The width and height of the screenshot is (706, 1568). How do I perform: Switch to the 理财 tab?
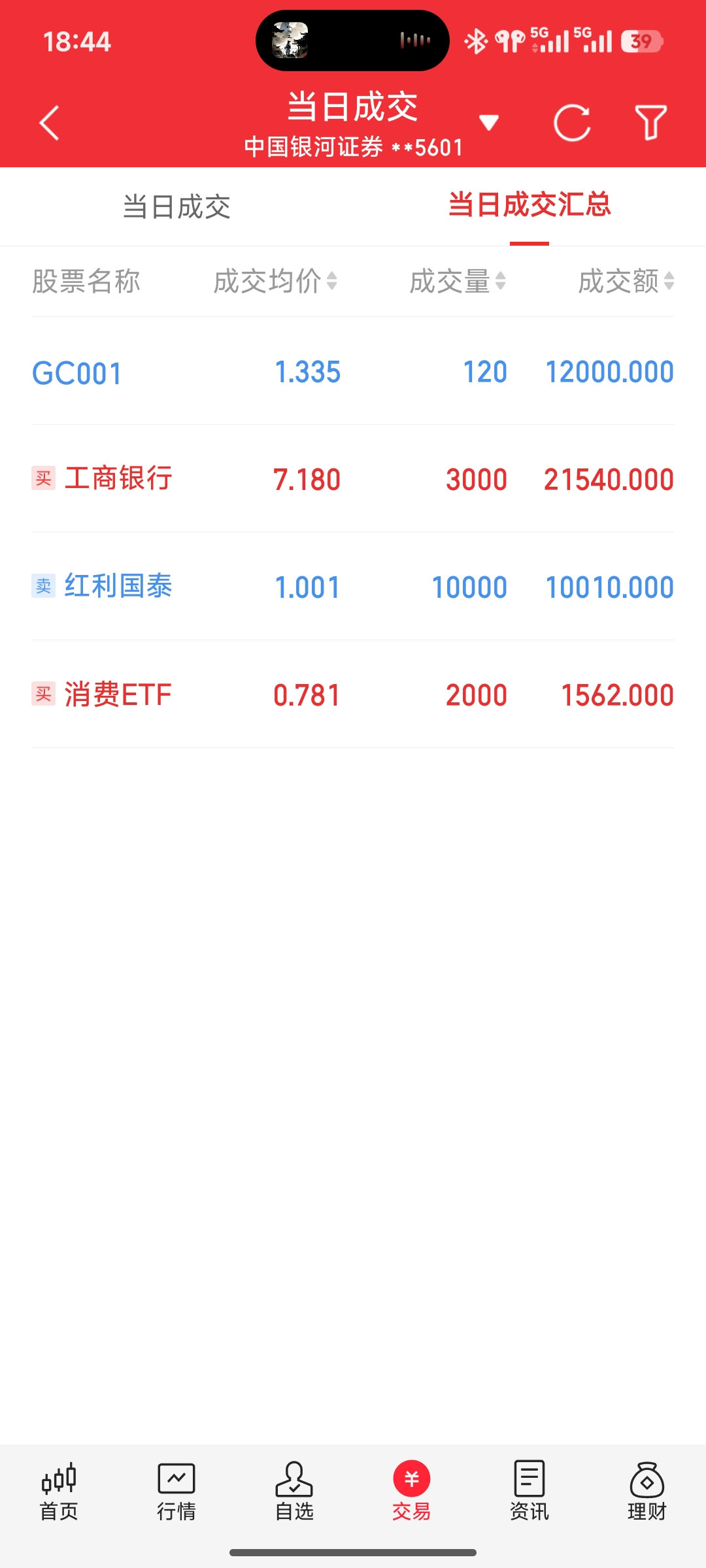[647, 1492]
